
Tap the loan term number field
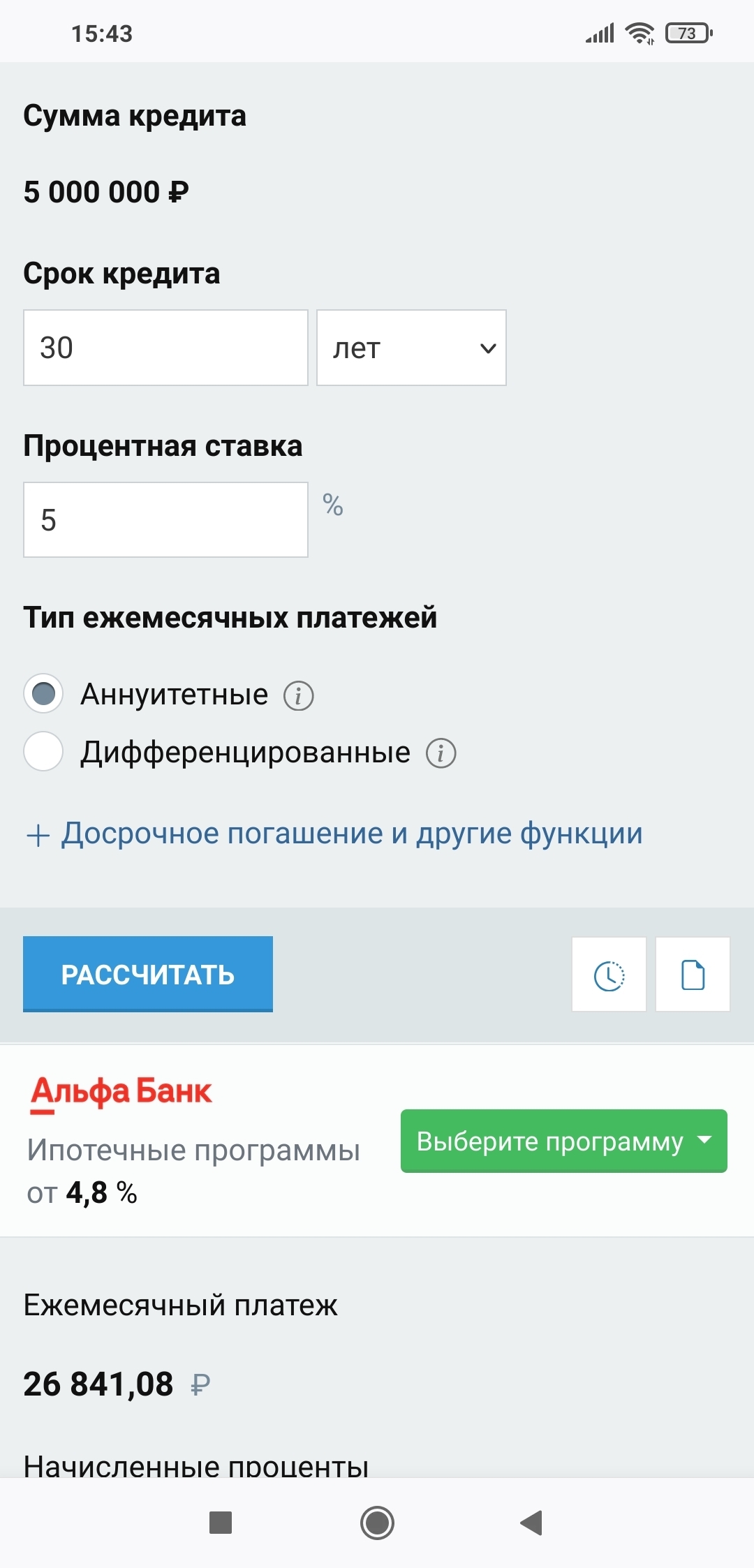click(165, 348)
